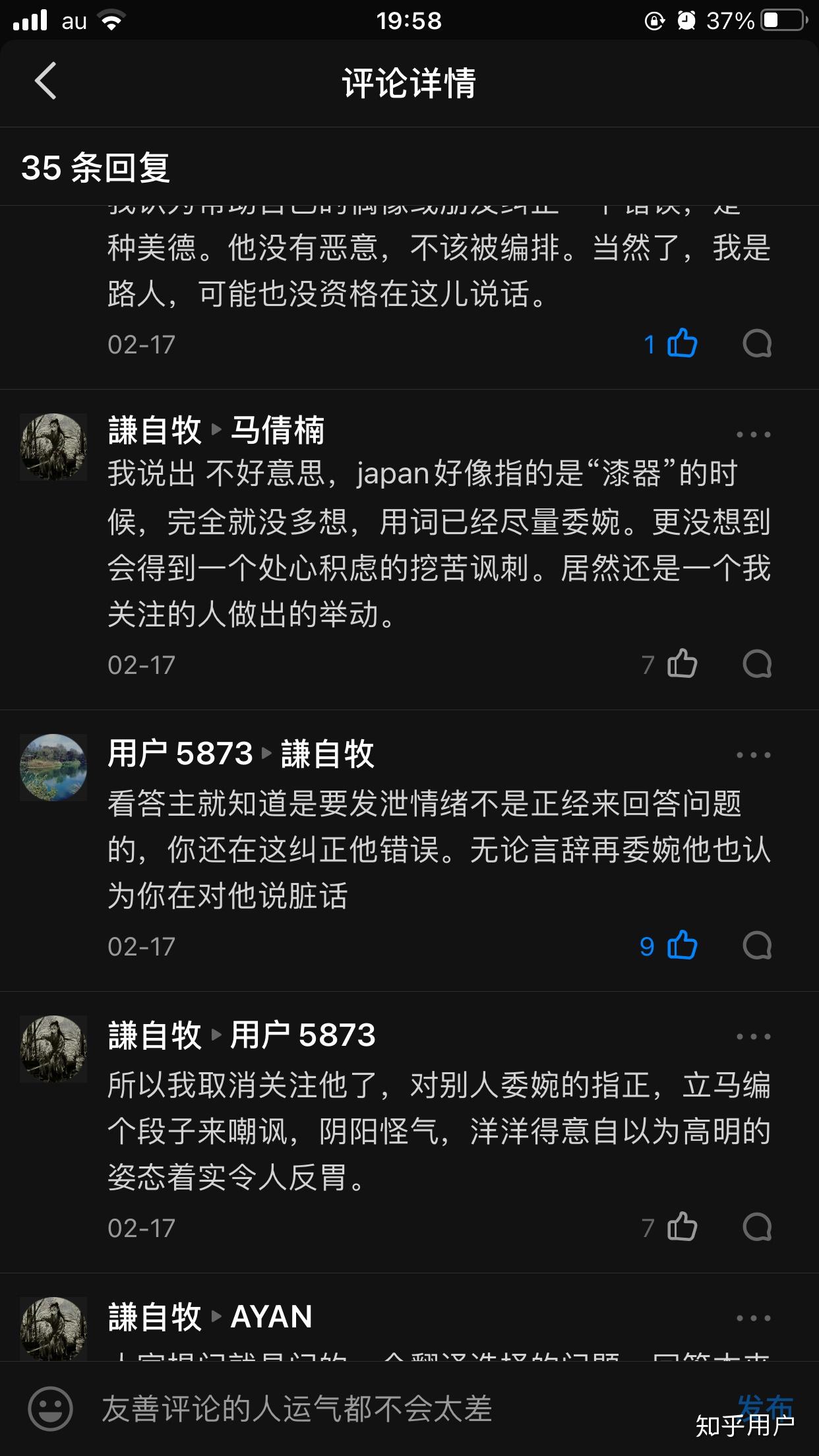Reply to 謙自牧's comment addressed to 马倩楠
The image size is (819, 1456).
pyautogui.click(x=756, y=664)
